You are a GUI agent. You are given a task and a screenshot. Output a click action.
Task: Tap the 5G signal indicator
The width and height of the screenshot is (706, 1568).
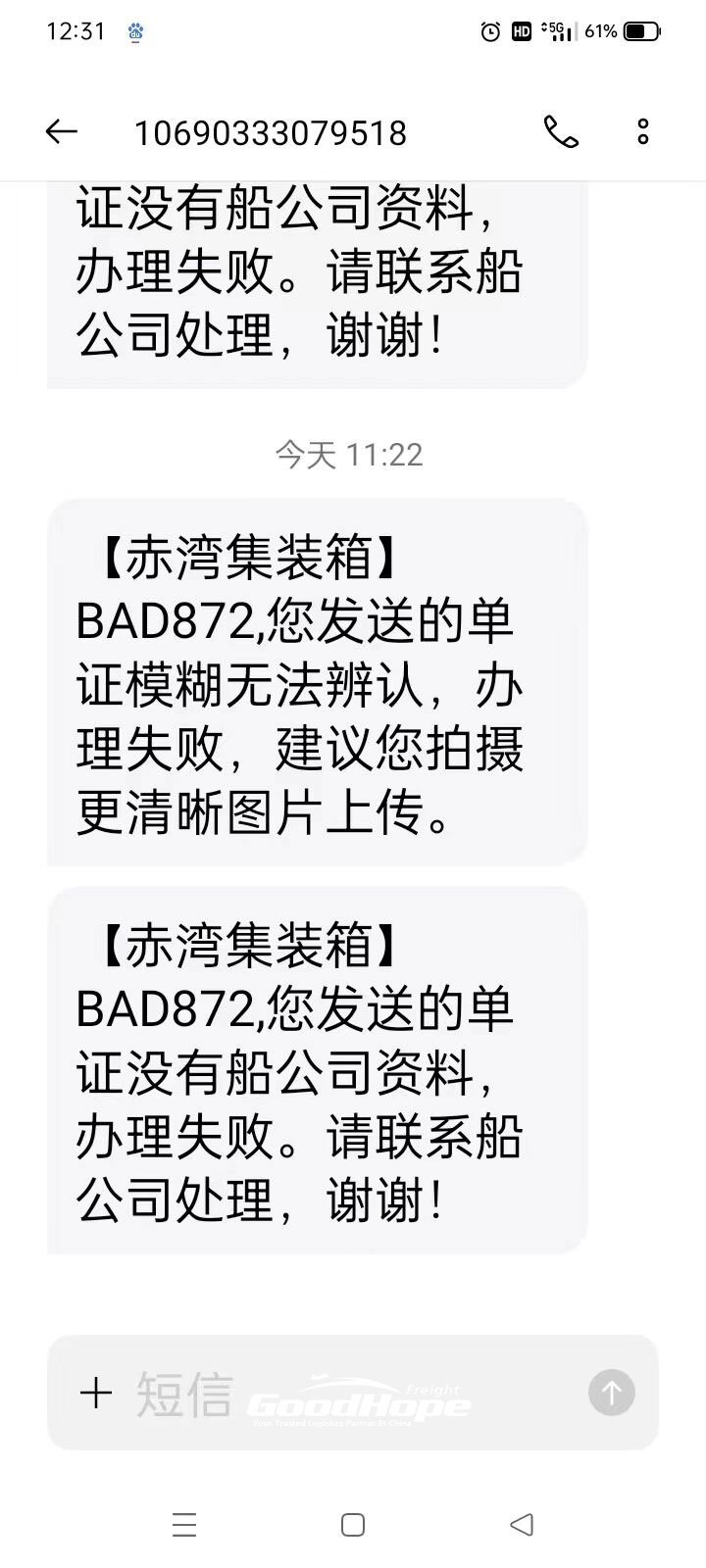tap(556, 31)
